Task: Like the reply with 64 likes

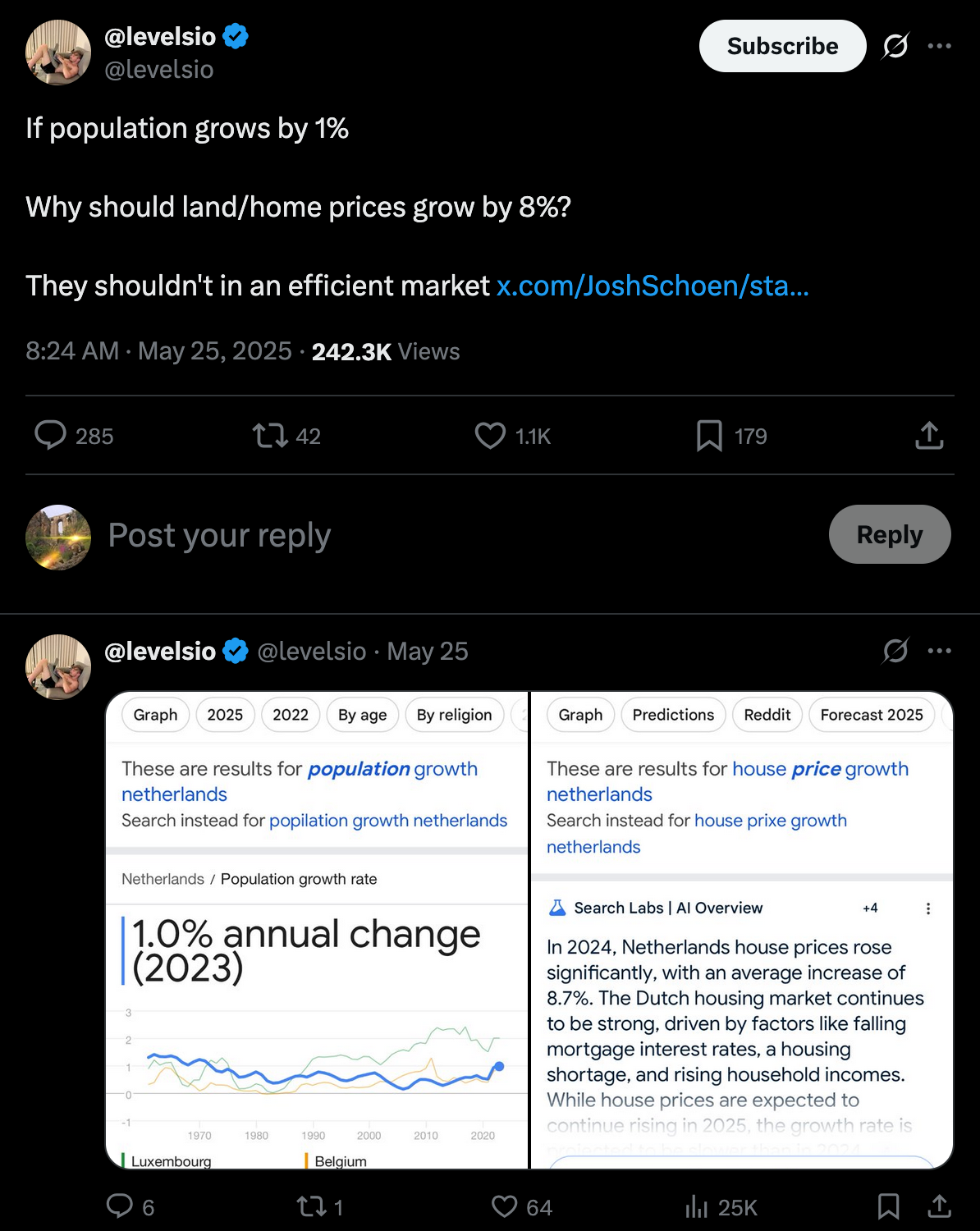Action: coord(504,1206)
